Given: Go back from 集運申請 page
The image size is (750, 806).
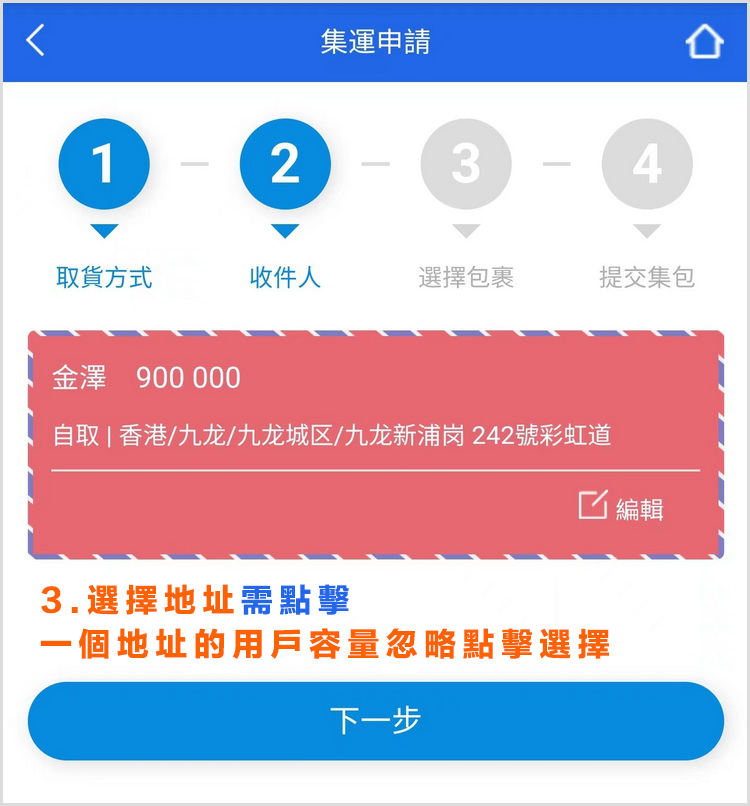Looking at the screenshot, I should click(36, 41).
